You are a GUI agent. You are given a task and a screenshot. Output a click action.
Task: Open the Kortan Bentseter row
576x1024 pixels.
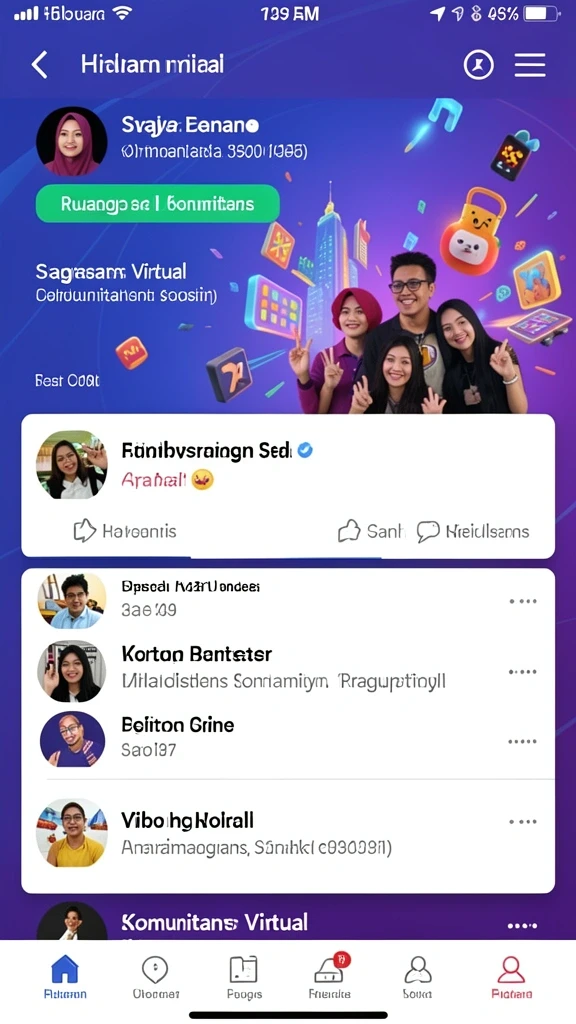(x=288, y=669)
